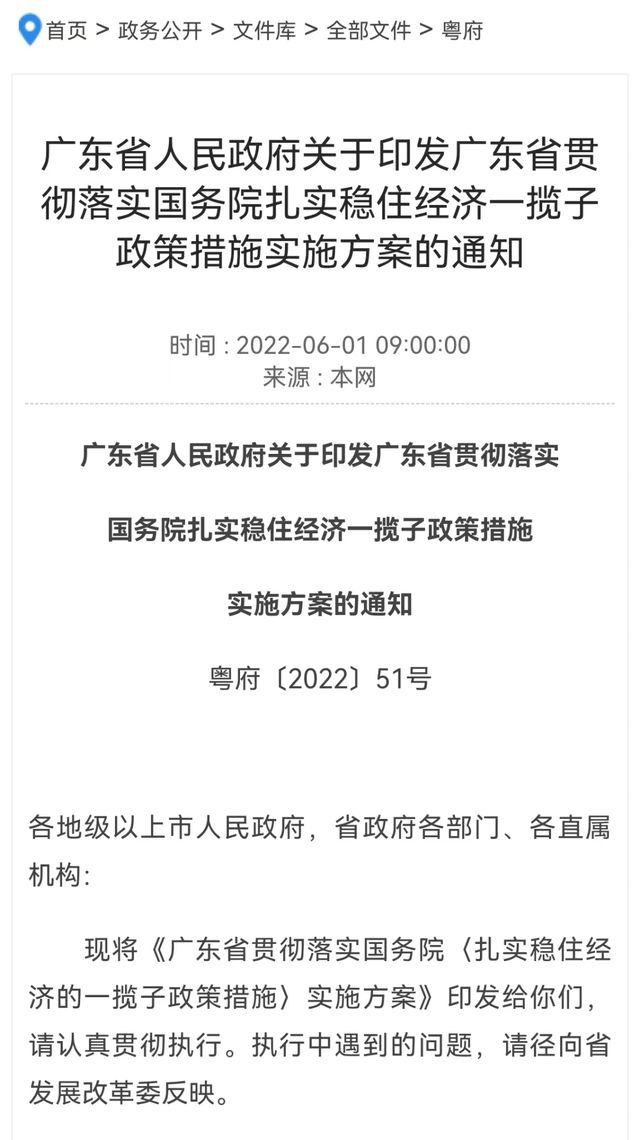Open 政务公开 breadcrumb link
The image size is (640, 1140).
160,31
